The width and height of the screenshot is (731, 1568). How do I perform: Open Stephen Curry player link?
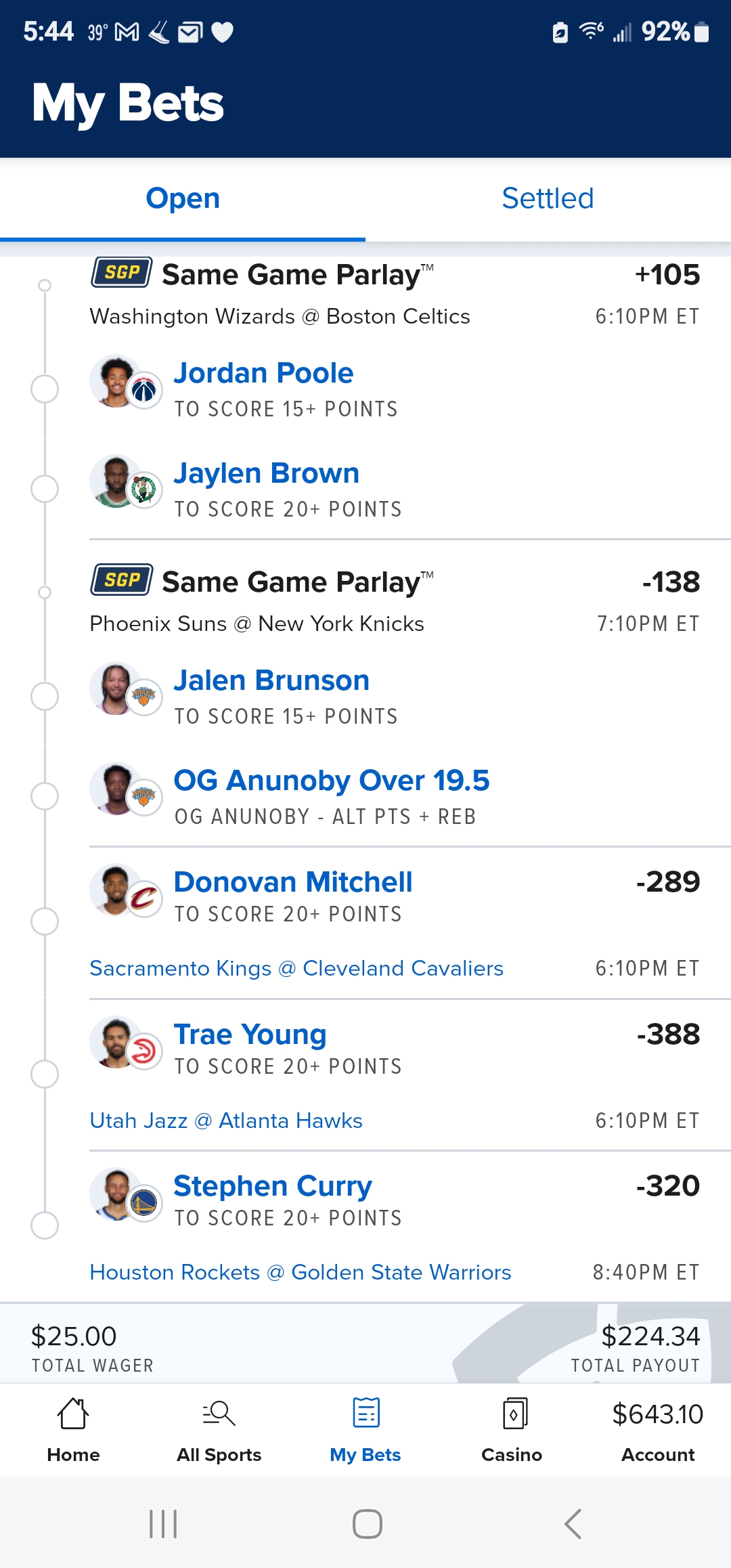(x=272, y=1186)
